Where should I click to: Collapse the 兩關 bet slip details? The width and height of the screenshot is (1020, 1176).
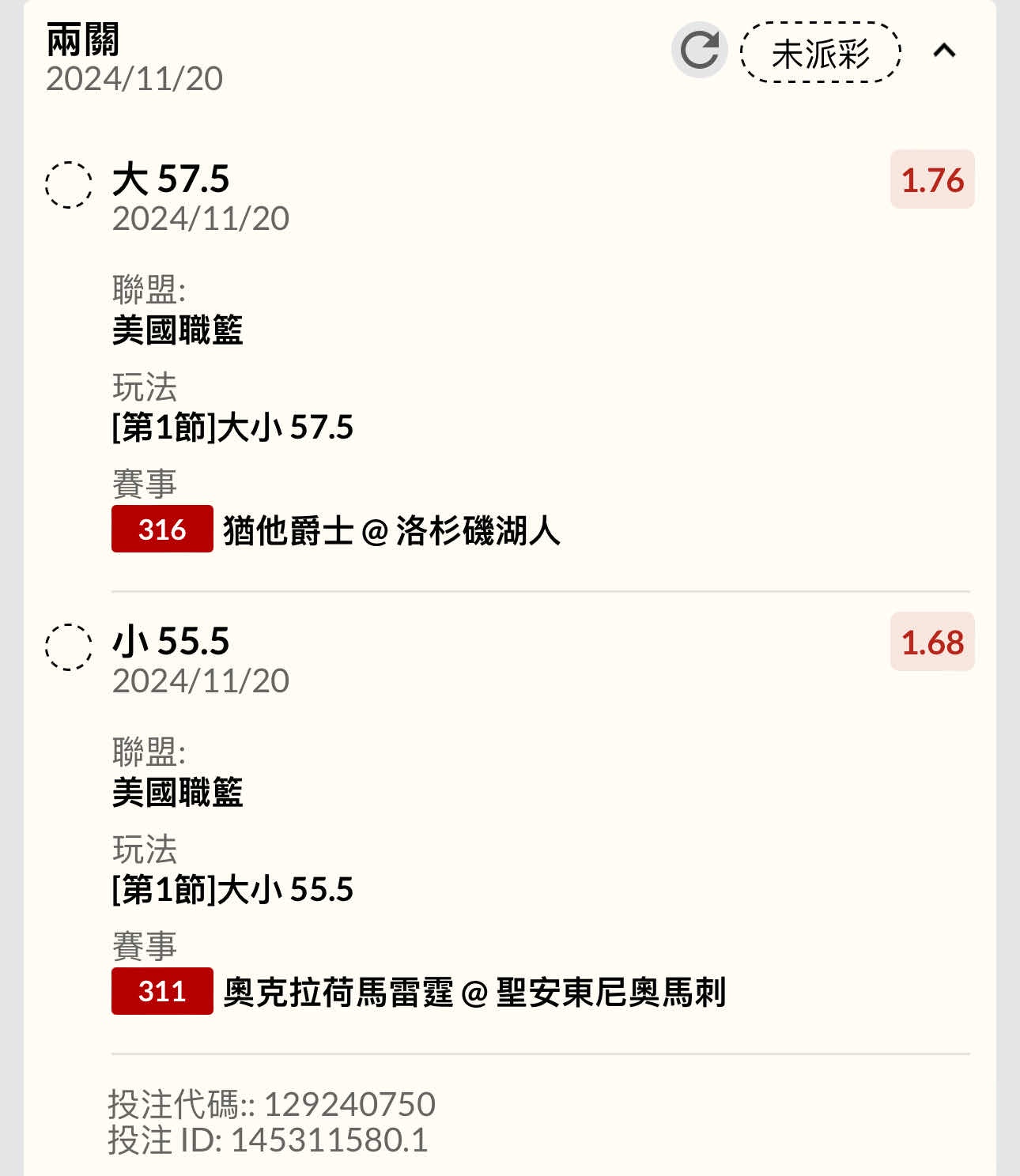944,51
